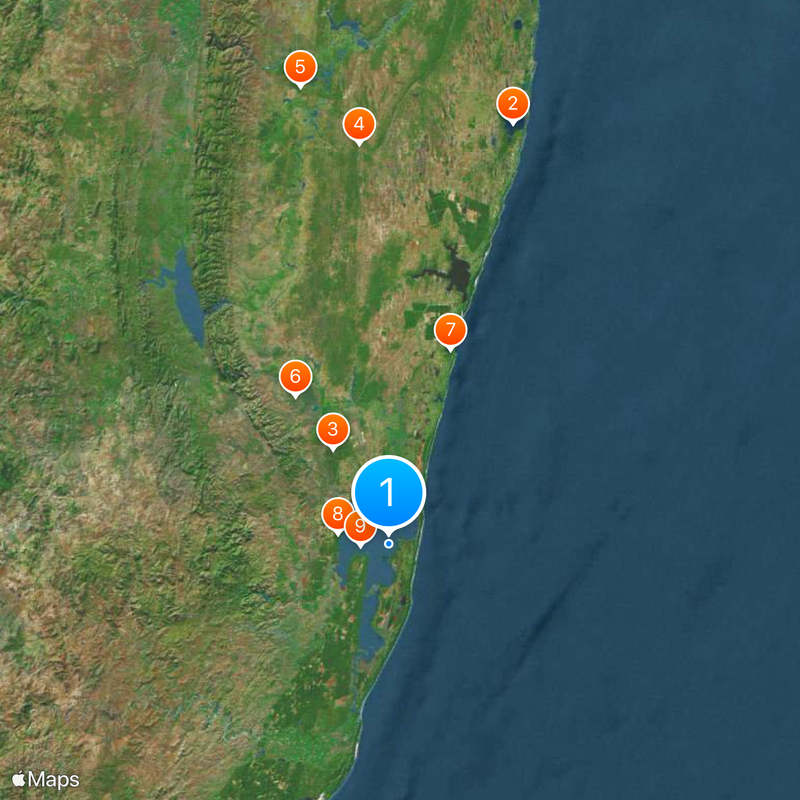800x800 pixels.
Task: Select orange pin number 4 on the map
Action: pyautogui.click(x=359, y=125)
